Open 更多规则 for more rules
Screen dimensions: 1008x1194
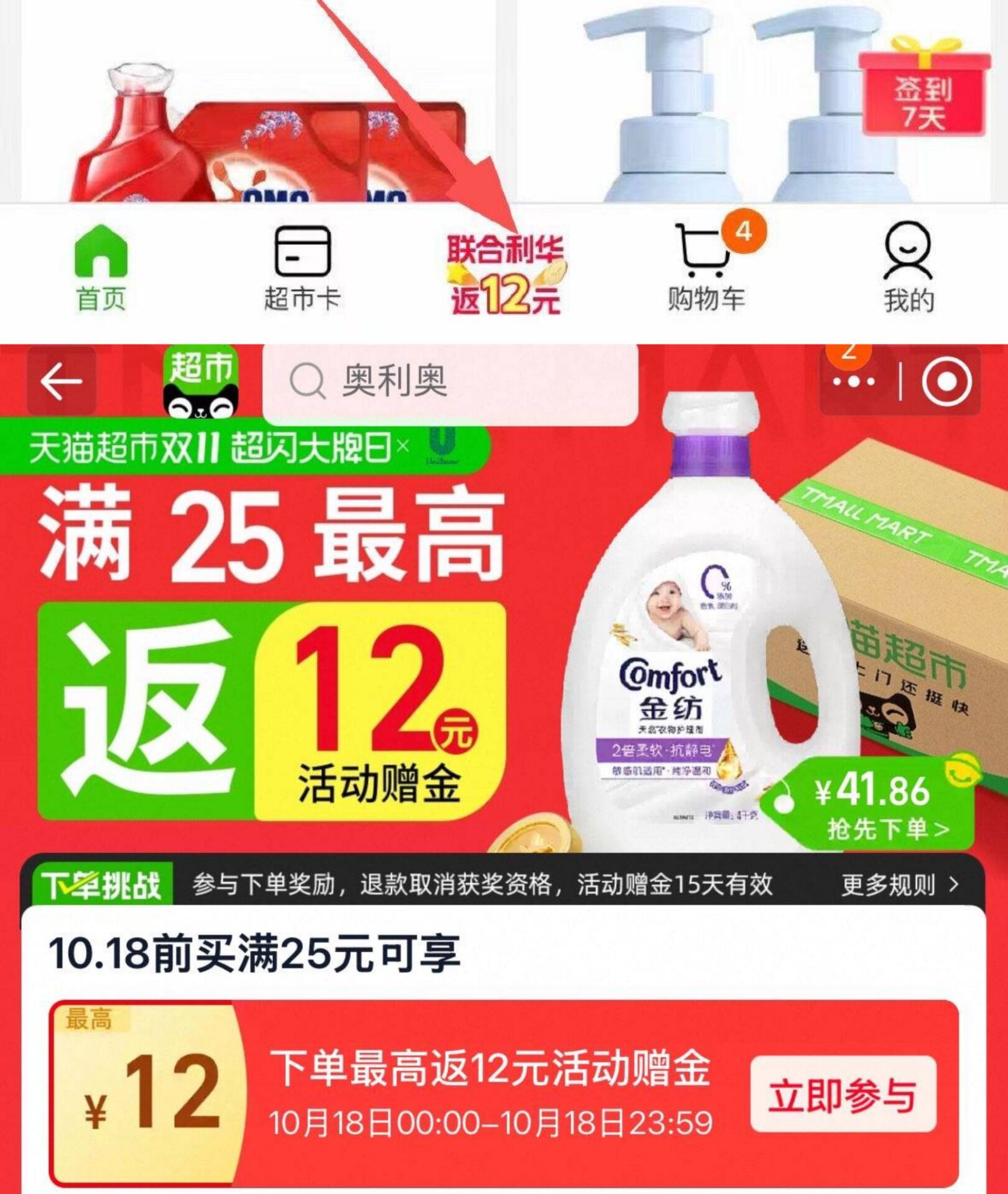899,884
